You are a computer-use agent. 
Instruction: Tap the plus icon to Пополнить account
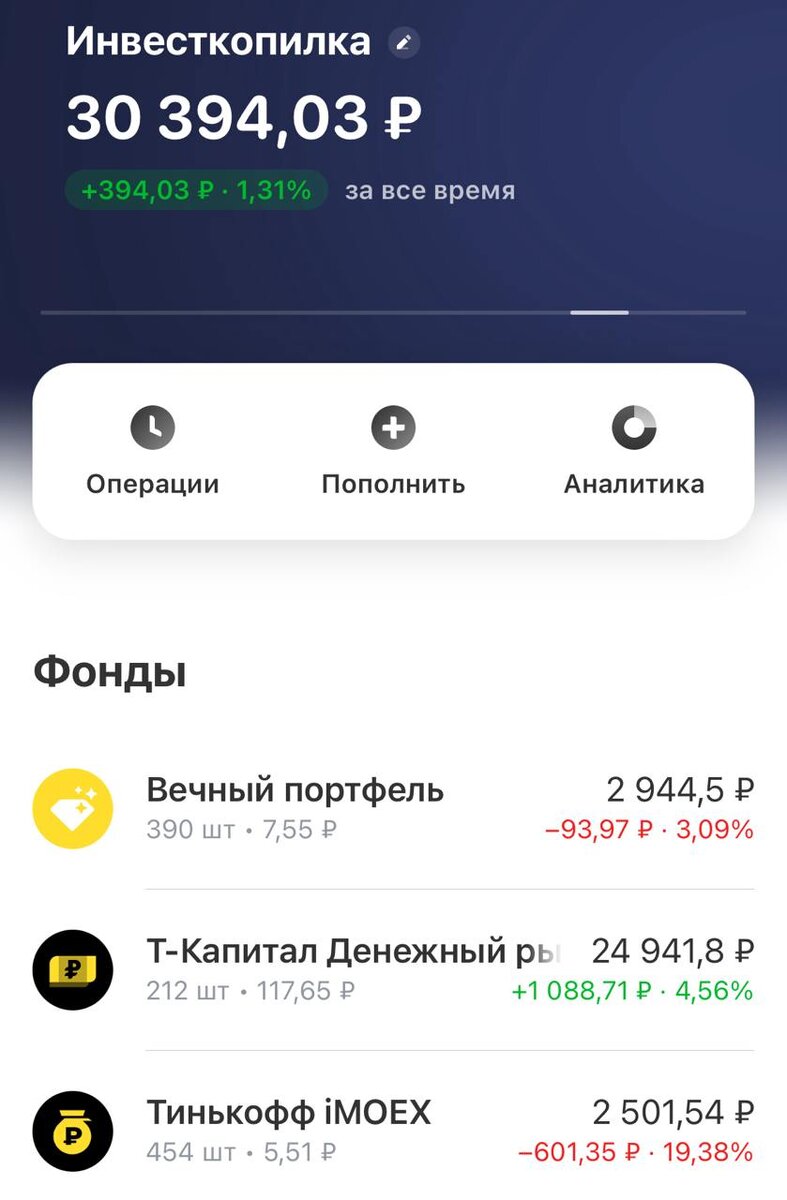392,428
